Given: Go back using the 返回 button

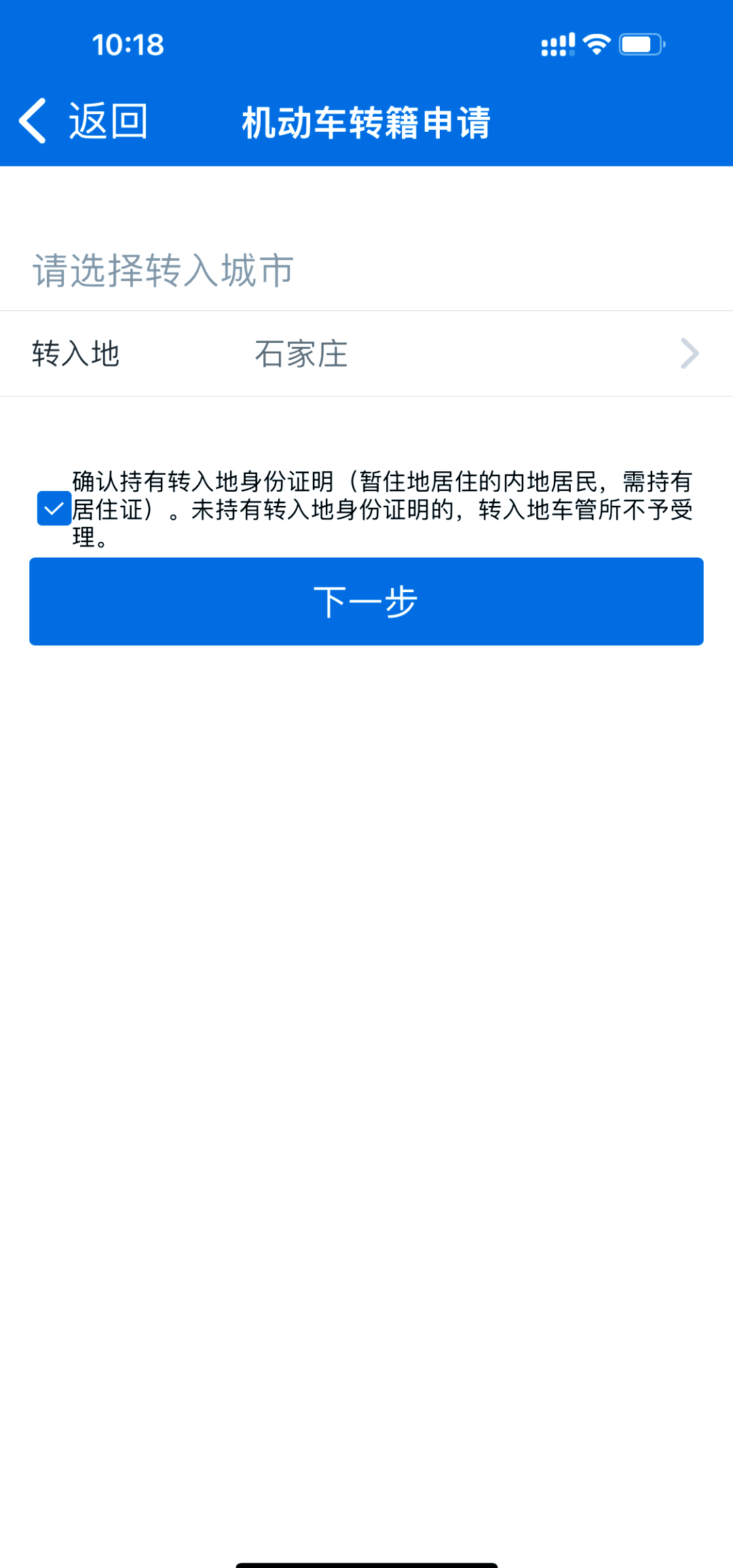Looking at the screenshot, I should [x=83, y=121].
